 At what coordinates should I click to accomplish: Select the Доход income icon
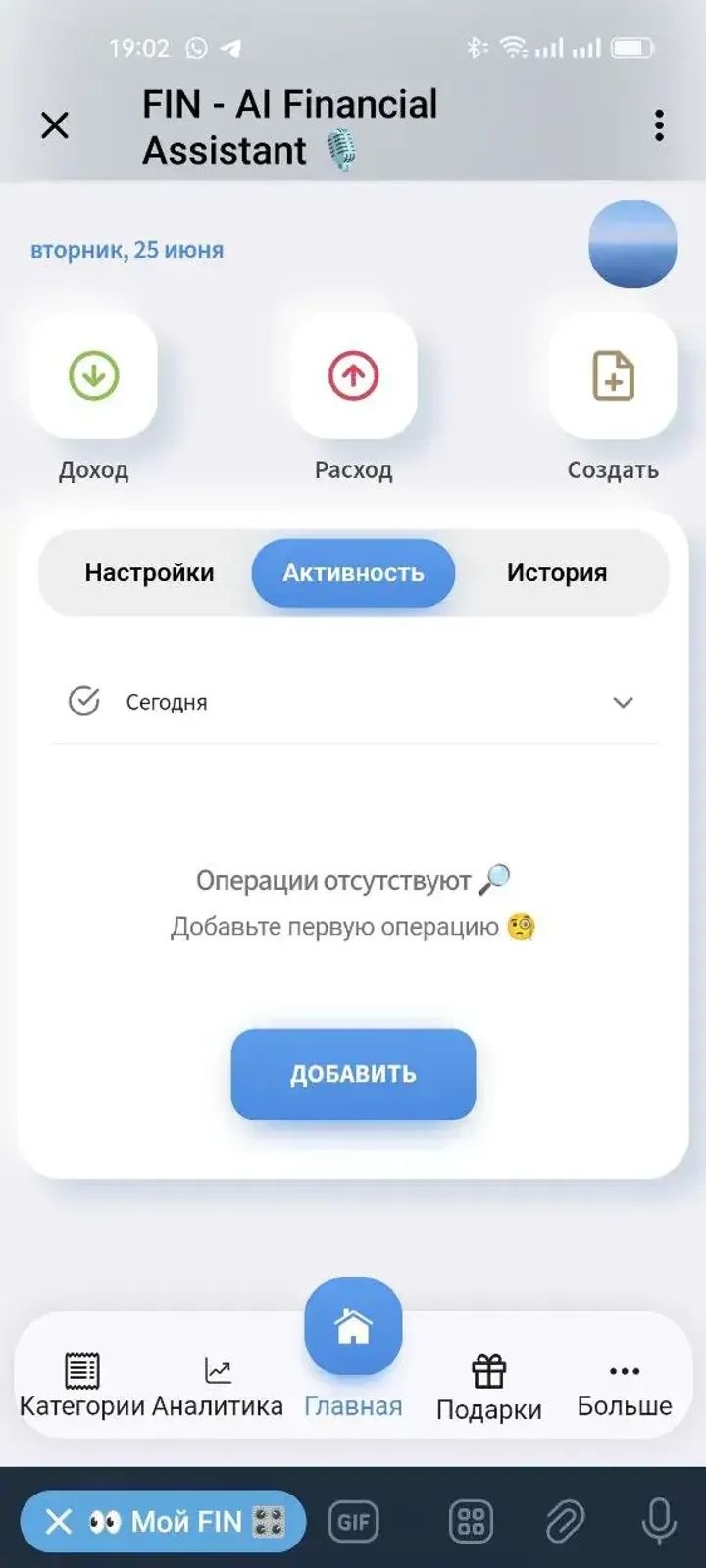coord(93,375)
